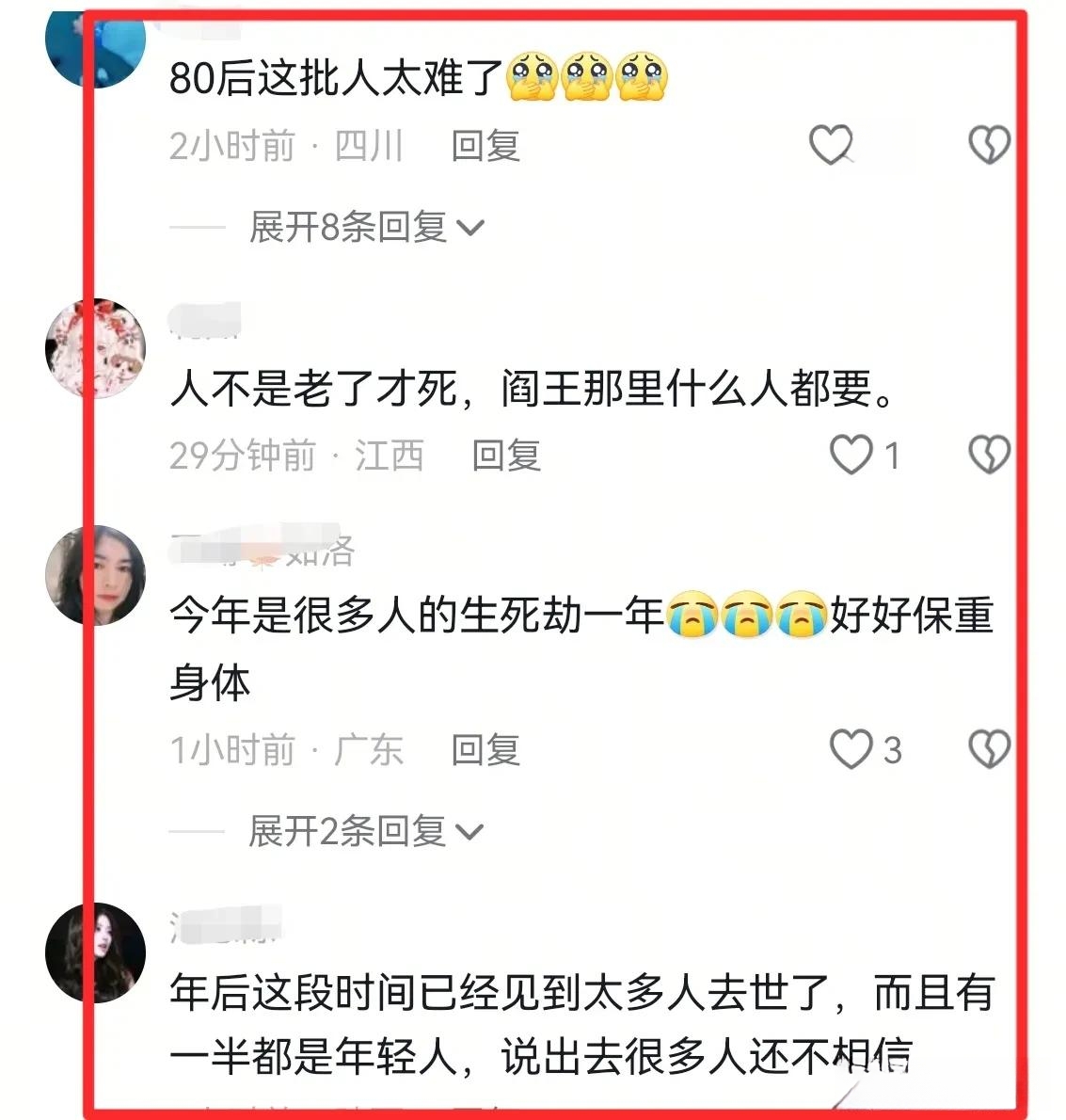The width and height of the screenshot is (1066, 1120).
Task: Like the comment about 生死劫
Action: [851, 749]
